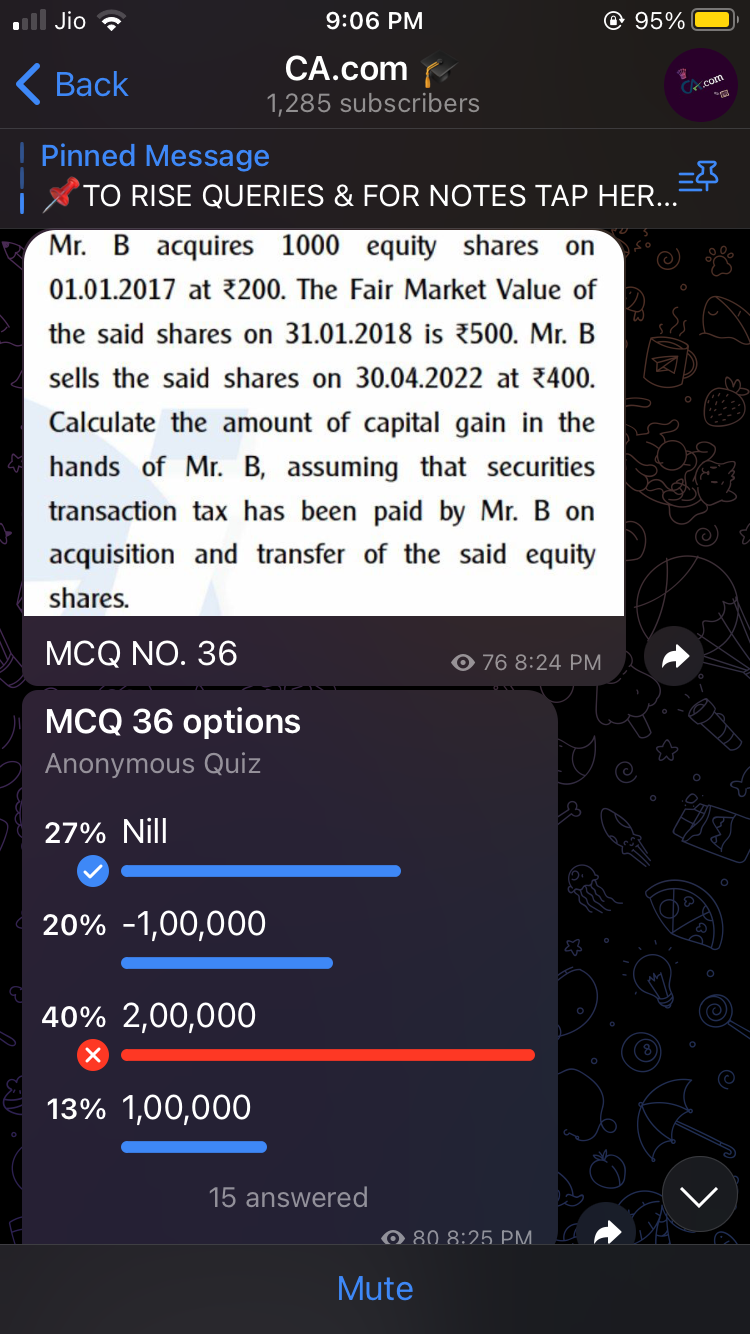Forward the MCQ 36 options quiz
The height and width of the screenshot is (1334, 750).
(607, 1231)
